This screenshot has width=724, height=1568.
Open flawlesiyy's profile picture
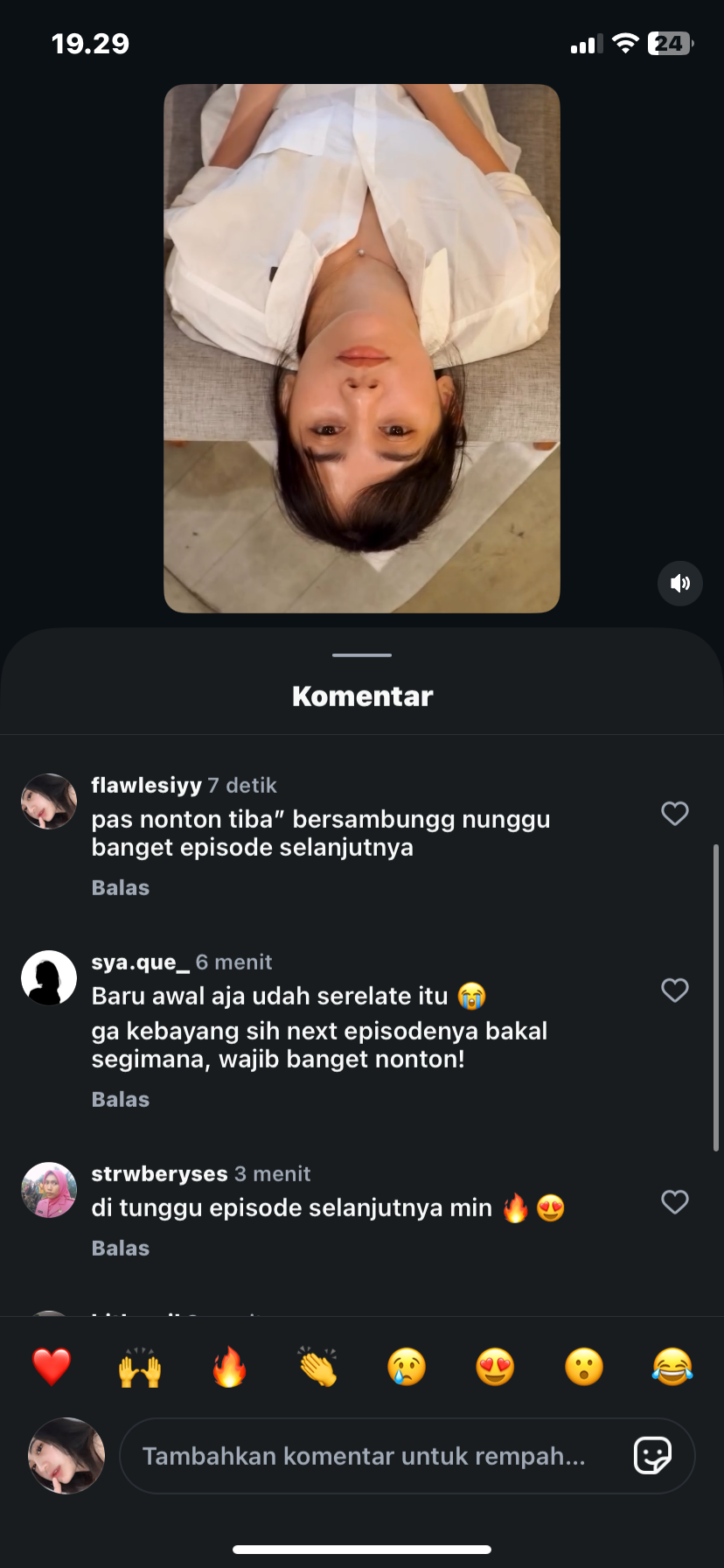click(49, 801)
